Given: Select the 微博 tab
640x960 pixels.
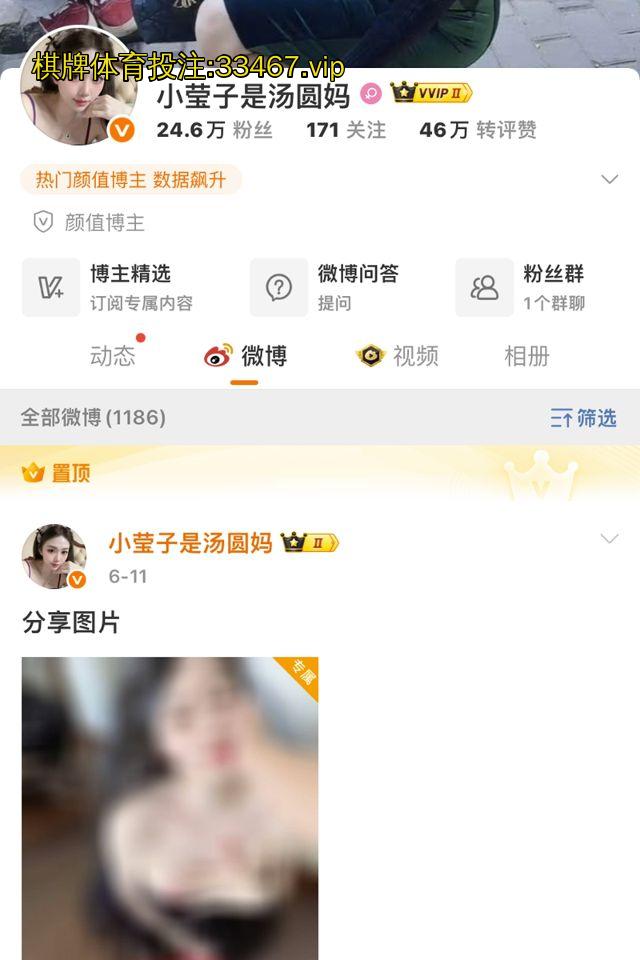Looking at the screenshot, I should [246, 356].
